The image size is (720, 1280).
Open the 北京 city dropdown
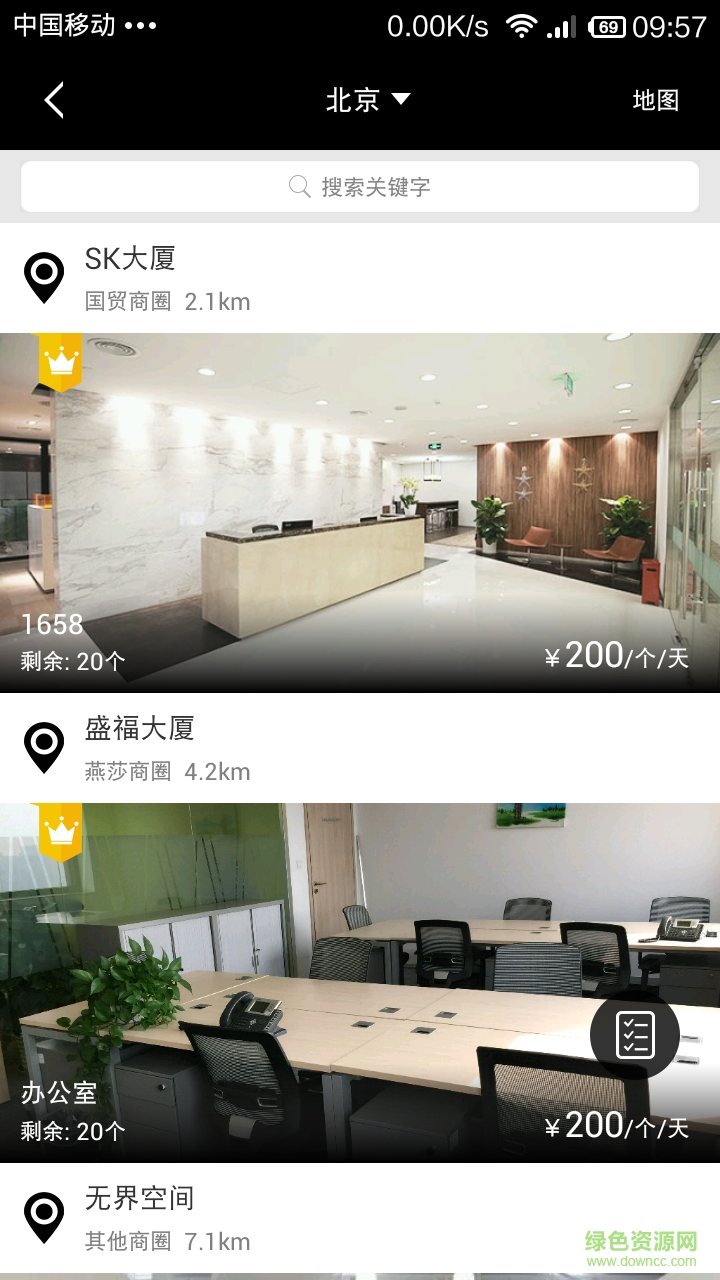[368, 100]
